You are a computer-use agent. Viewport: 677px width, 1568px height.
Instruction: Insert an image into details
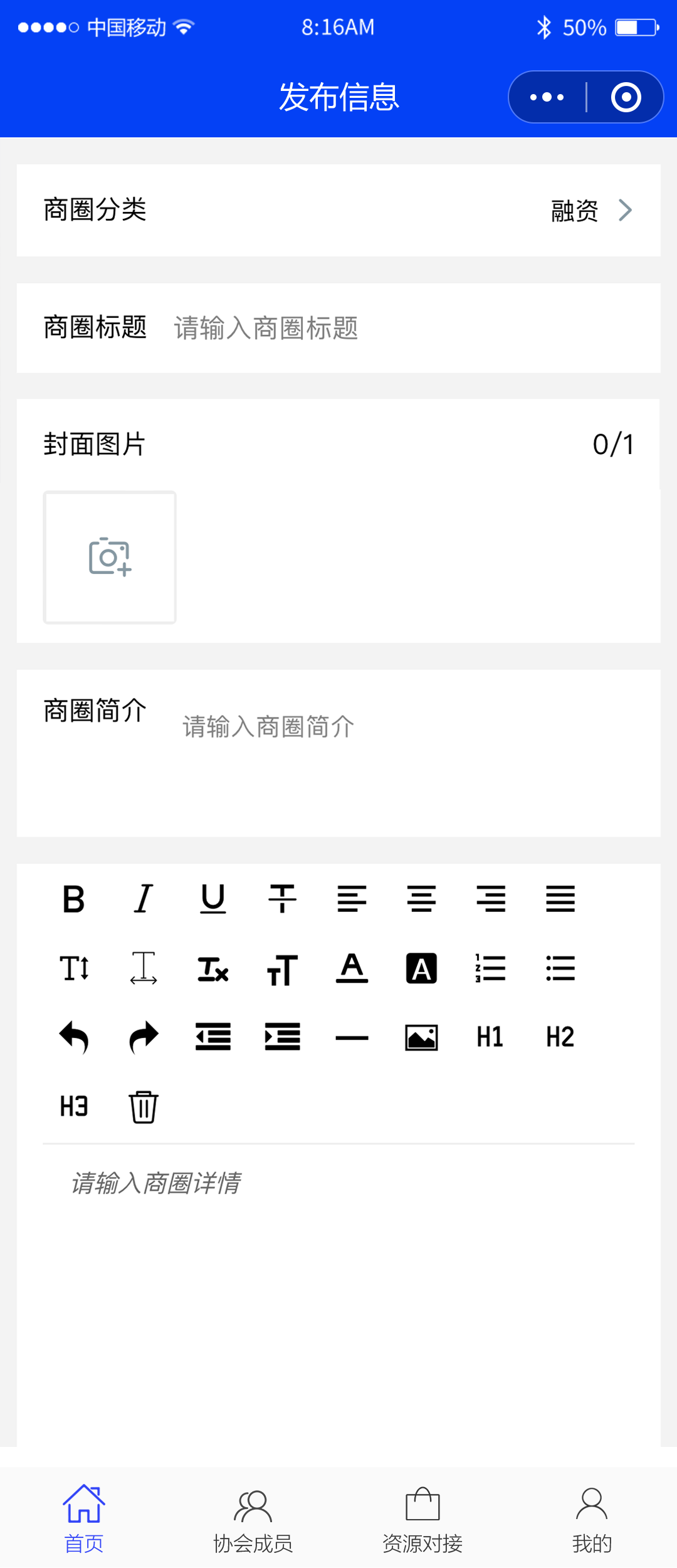tap(421, 1037)
